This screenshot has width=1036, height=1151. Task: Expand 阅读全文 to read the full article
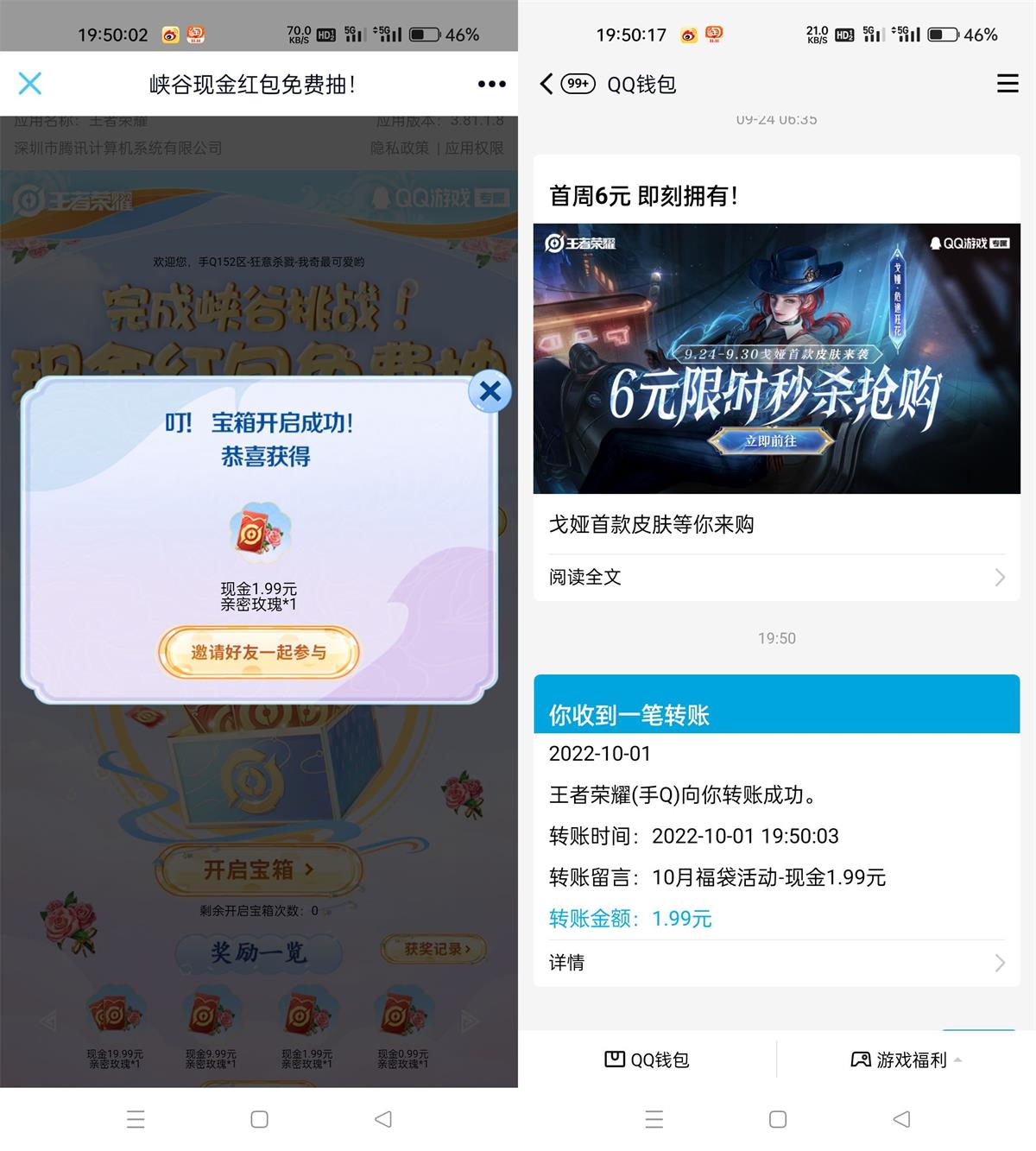(776, 577)
